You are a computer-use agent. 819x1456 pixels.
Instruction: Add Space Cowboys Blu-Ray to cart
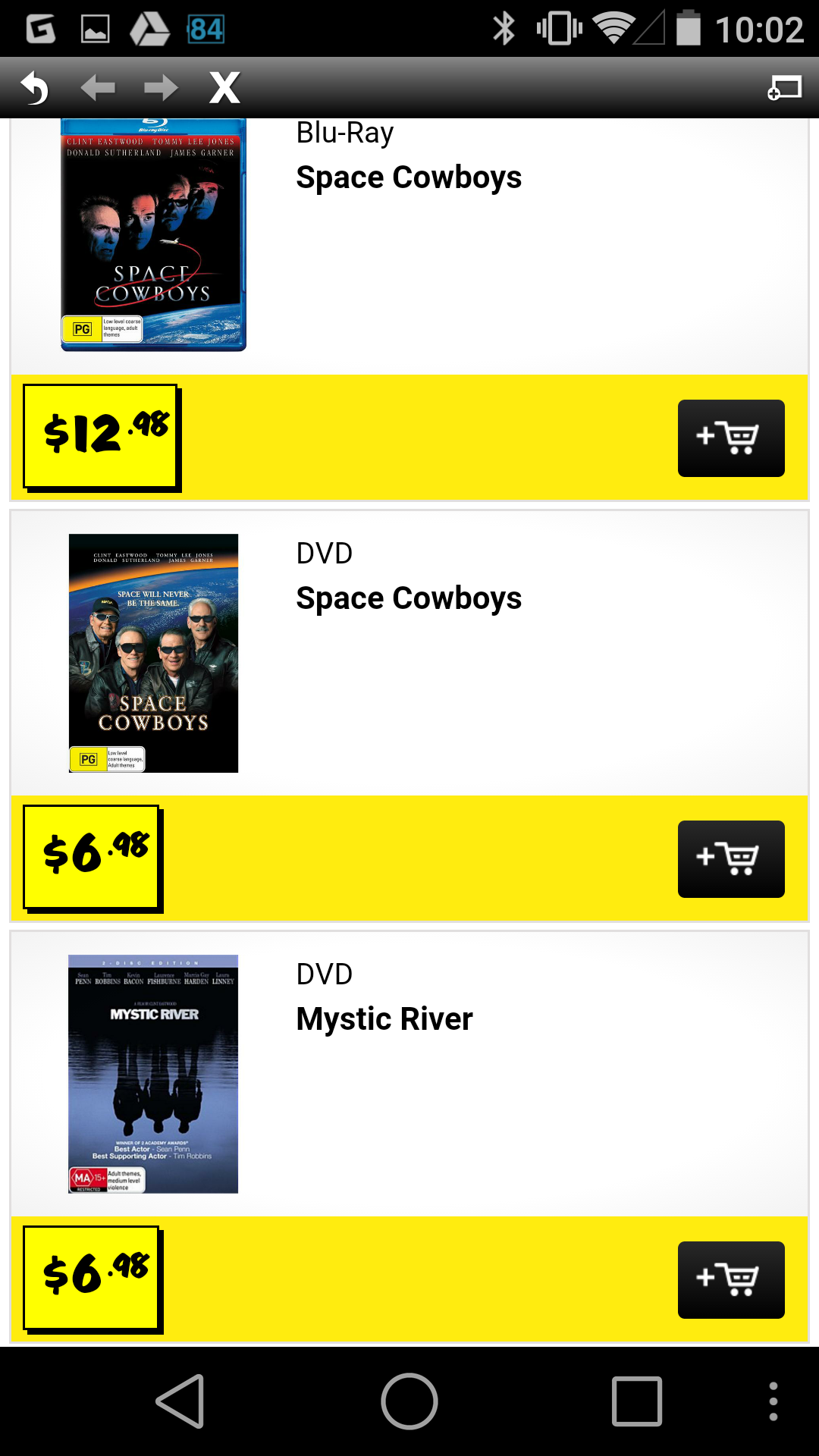731,438
